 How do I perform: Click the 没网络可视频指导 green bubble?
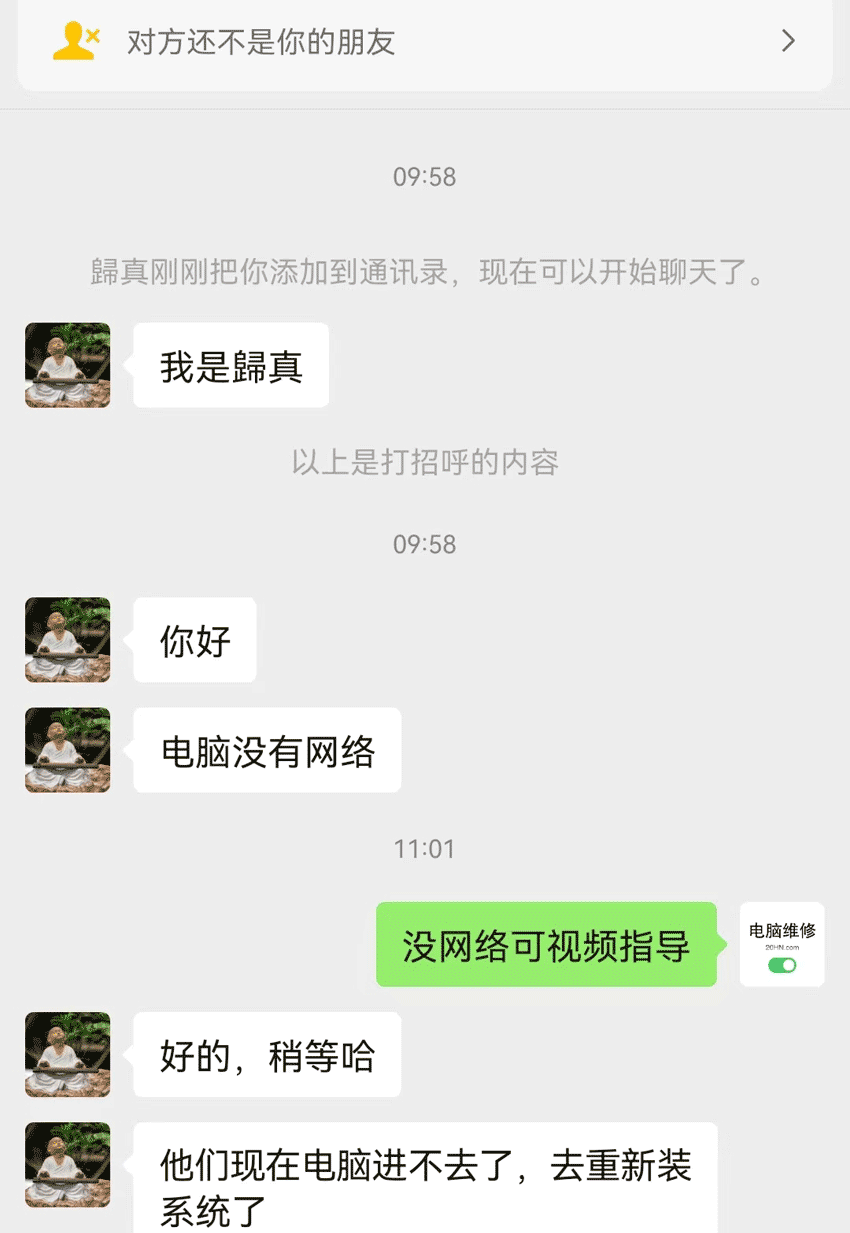[546, 944]
